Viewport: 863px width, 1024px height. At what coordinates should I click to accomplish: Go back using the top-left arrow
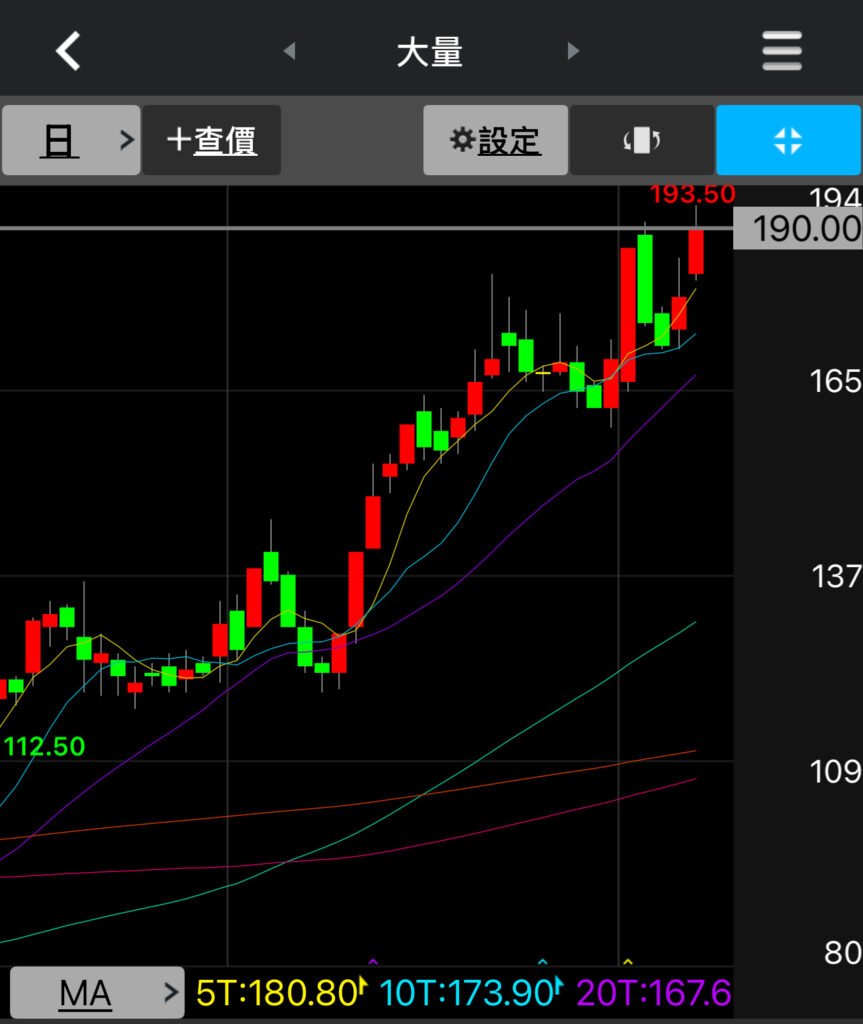point(68,50)
